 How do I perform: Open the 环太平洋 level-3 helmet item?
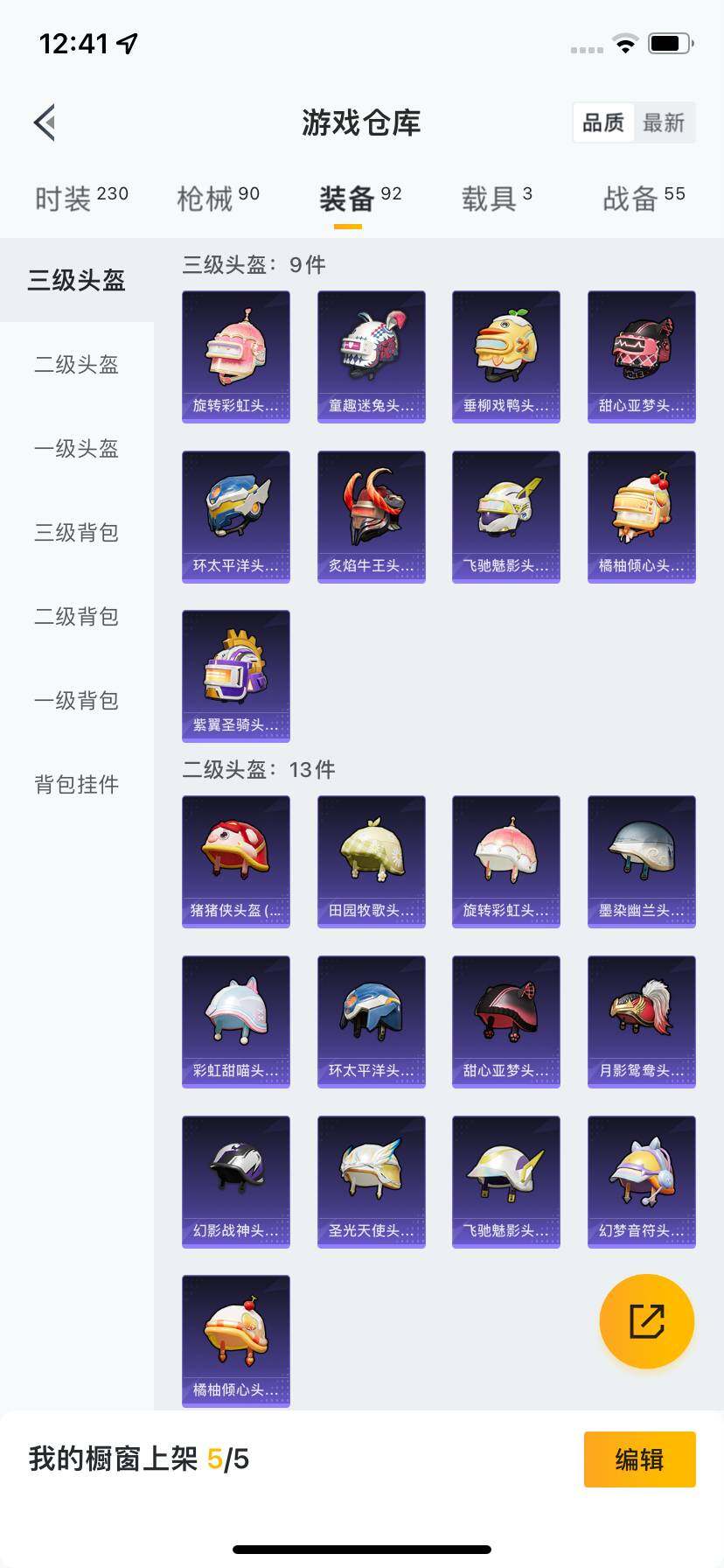click(x=235, y=516)
